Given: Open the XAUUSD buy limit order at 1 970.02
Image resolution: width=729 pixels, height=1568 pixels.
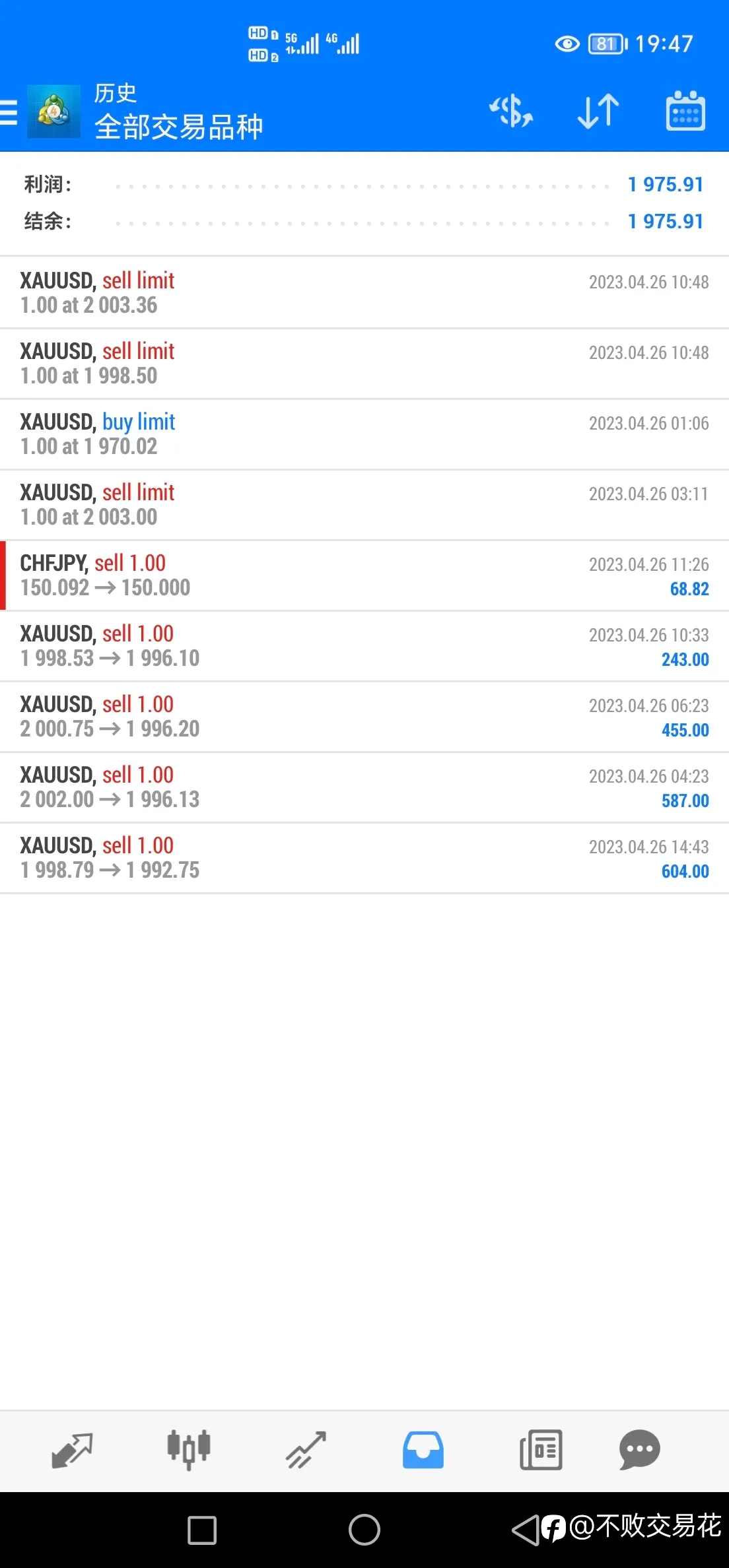Looking at the screenshot, I should (364, 434).
